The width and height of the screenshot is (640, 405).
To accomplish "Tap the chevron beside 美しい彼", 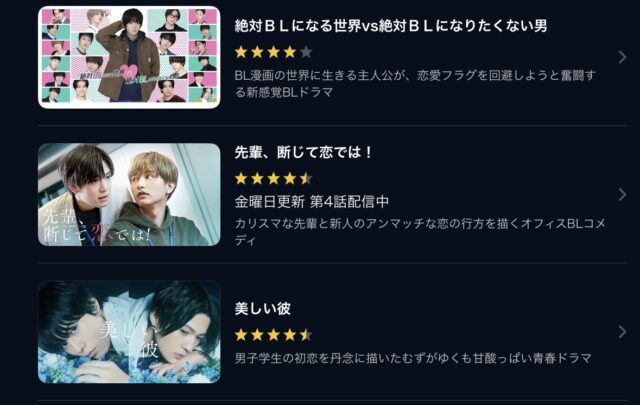I will point(622,331).
